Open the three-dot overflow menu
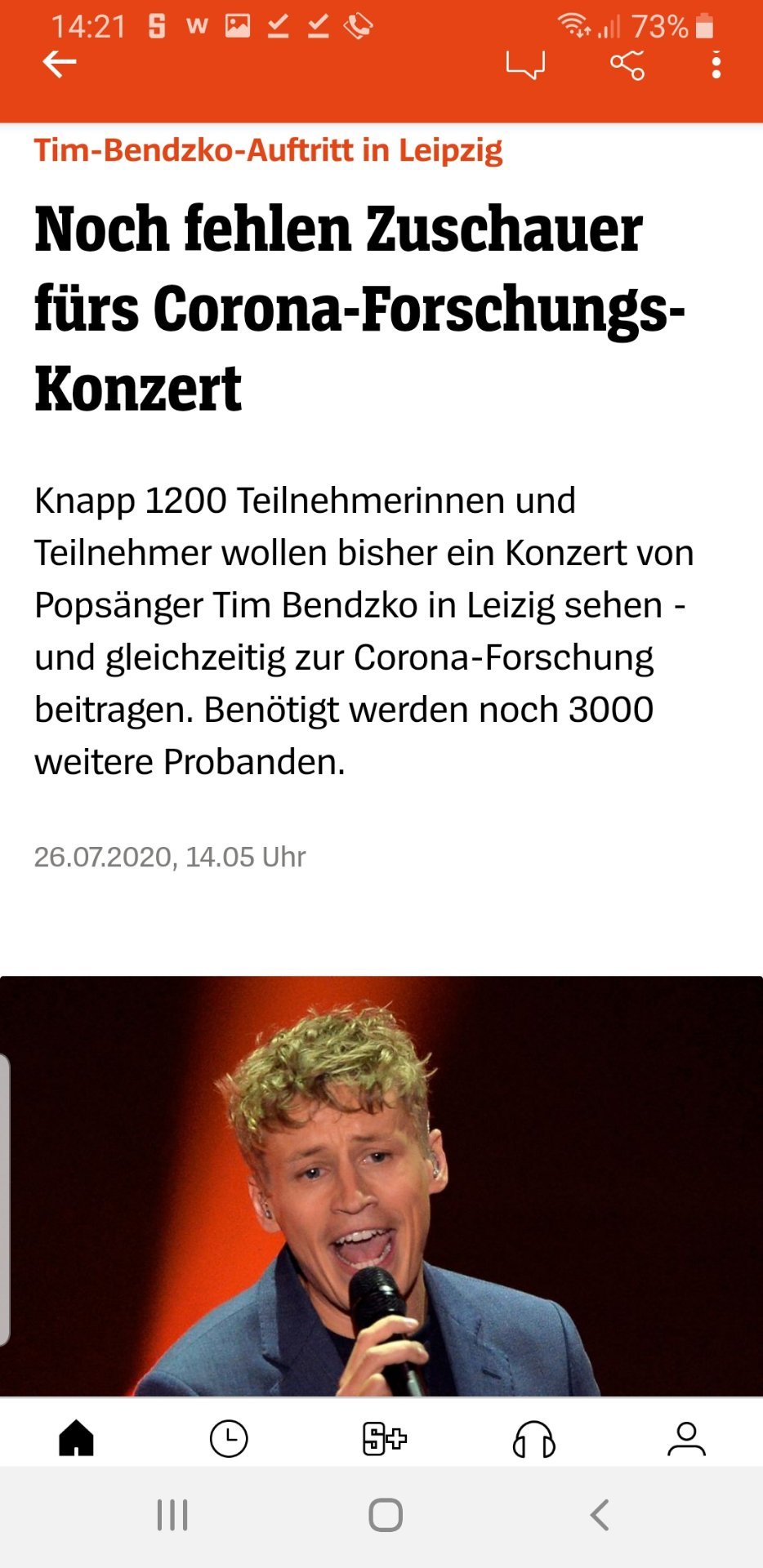This screenshot has height=1568, width=763. point(716,65)
